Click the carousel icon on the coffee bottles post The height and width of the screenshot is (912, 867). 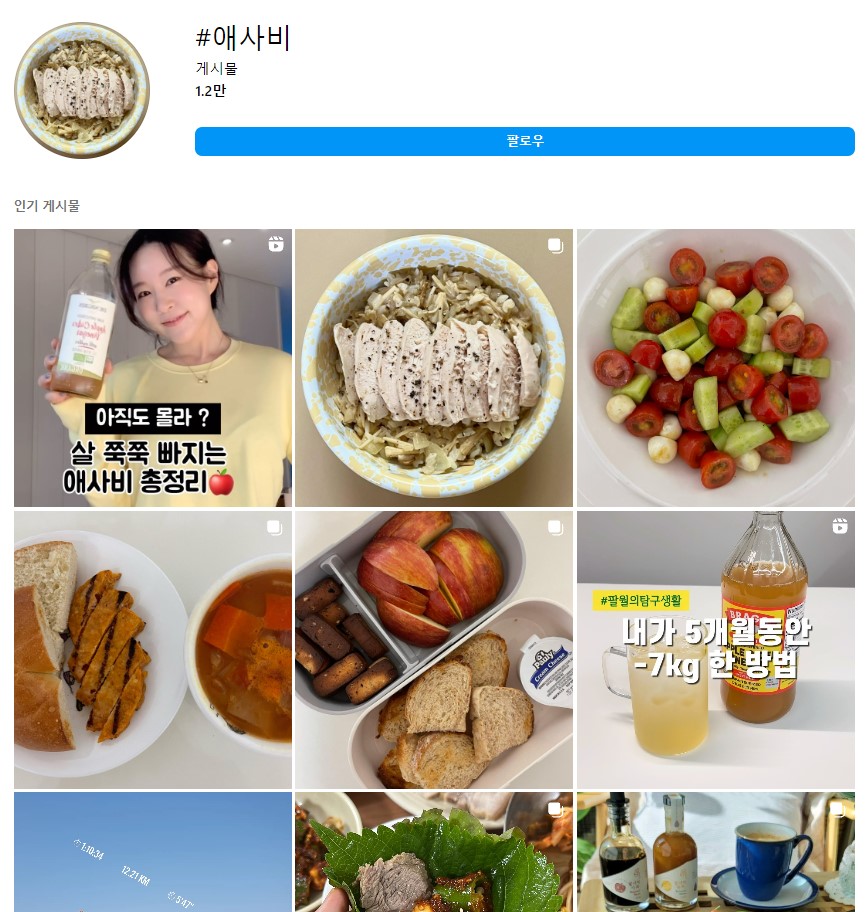point(837,811)
